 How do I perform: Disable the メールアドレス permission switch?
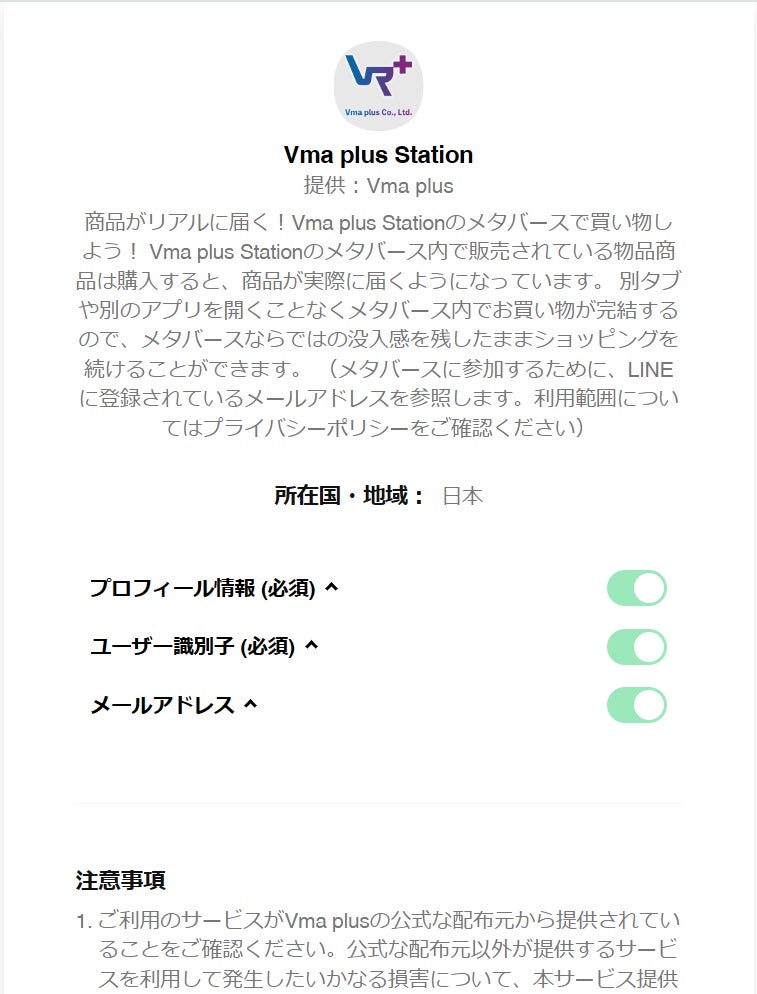[636, 705]
